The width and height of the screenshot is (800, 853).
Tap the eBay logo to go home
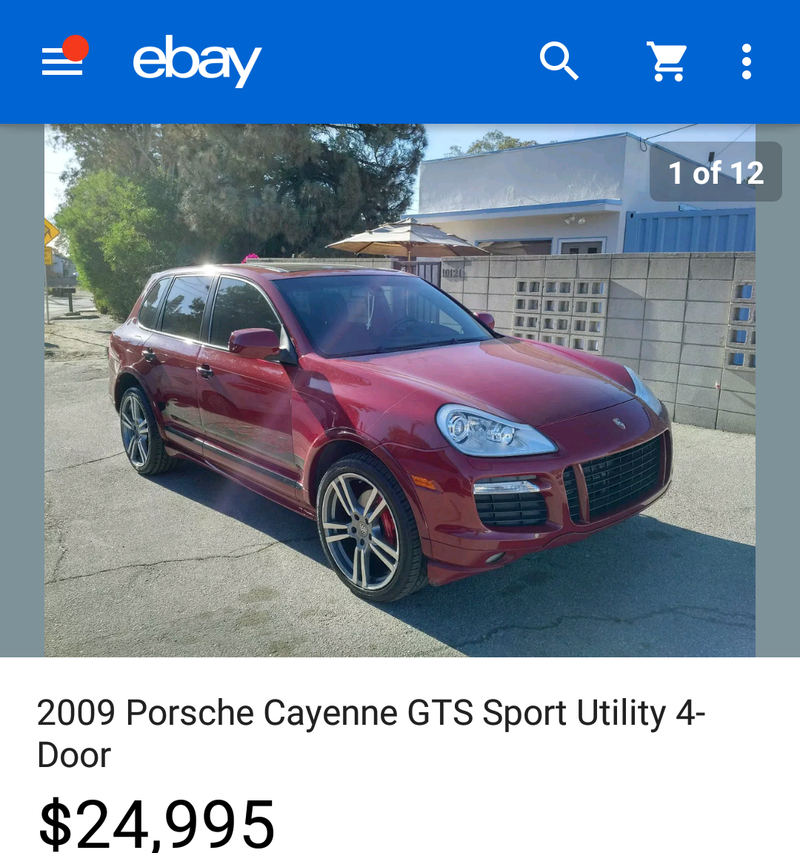pyautogui.click(x=197, y=62)
